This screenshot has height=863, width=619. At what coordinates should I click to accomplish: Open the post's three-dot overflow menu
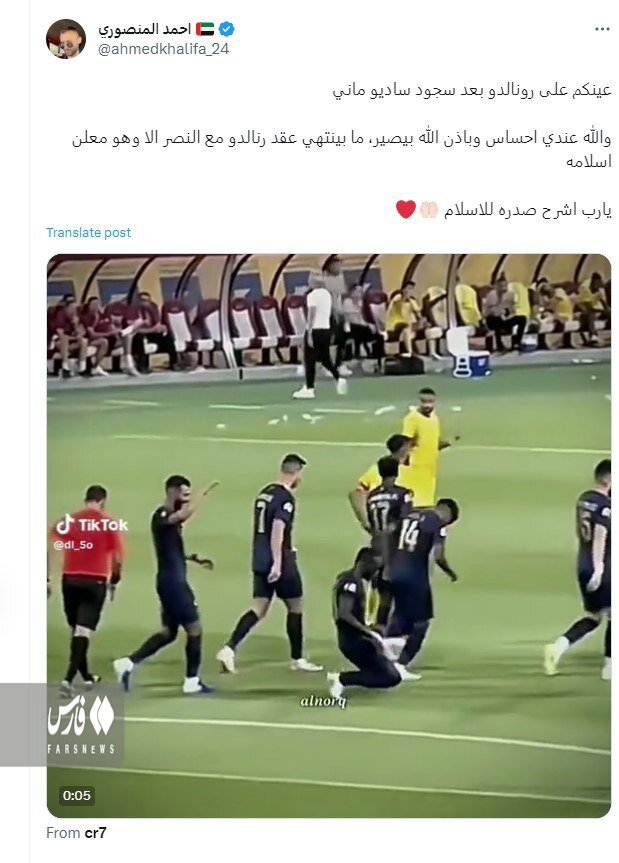coord(601,30)
